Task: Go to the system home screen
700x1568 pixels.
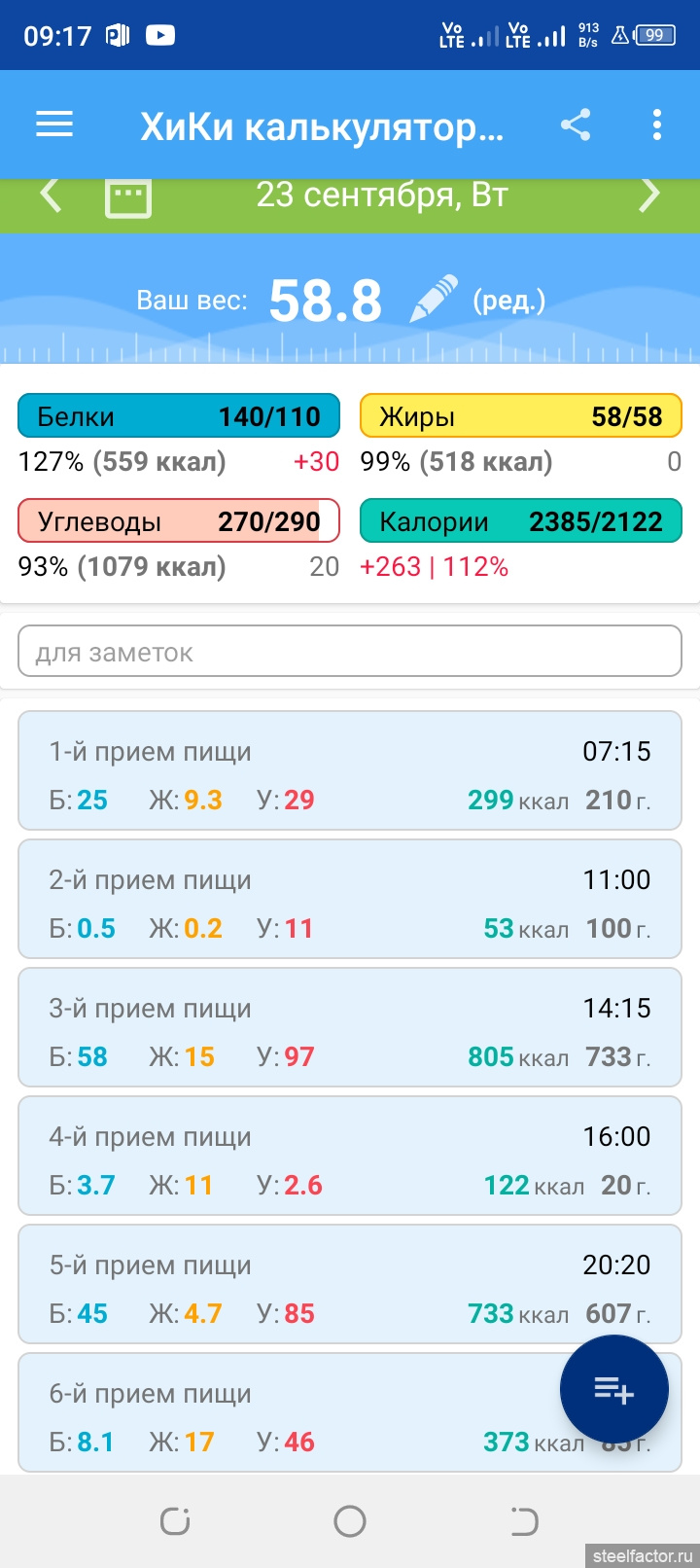Action: 350,1521
